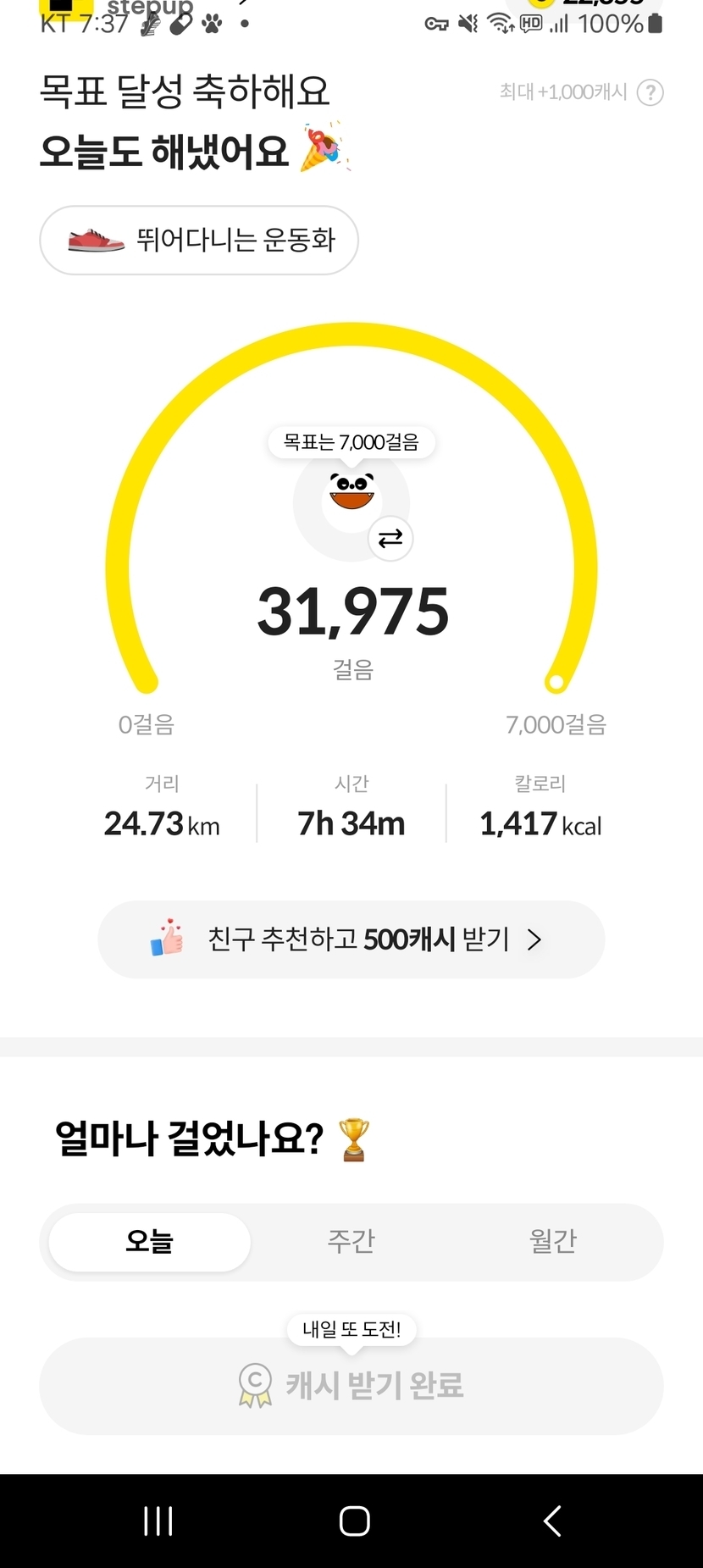Switch to the 주간 tab
Image resolution: width=703 pixels, height=1568 pixels.
click(351, 1241)
